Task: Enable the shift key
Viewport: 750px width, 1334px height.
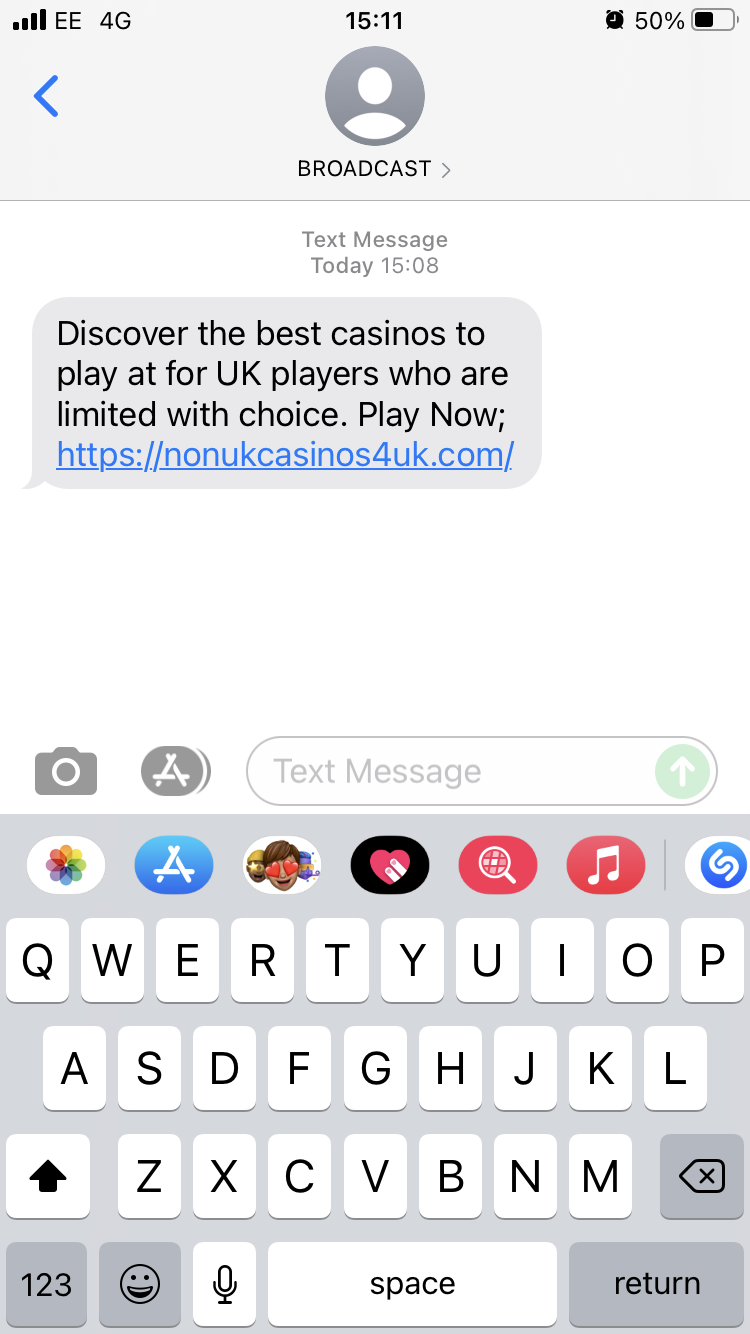Action: pyautogui.click(x=48, y=1177)
